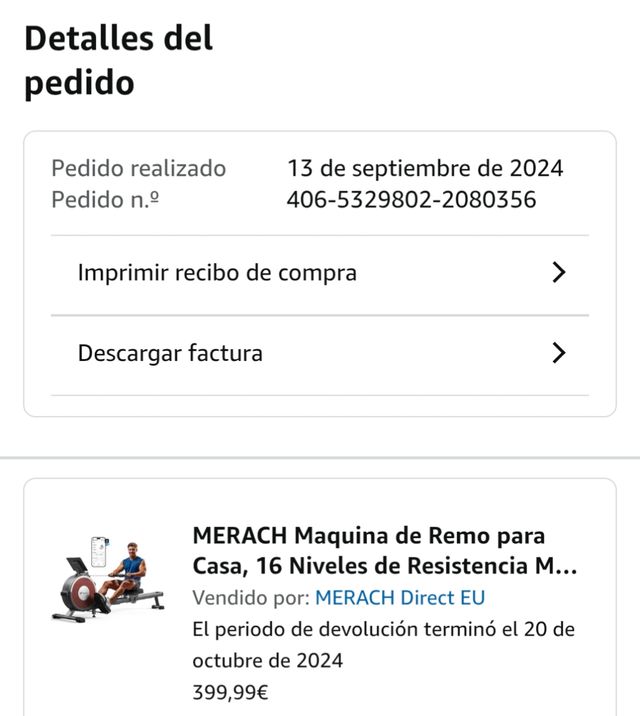Open the MERACH Direct EU seller link
Image resolution: width=640 pixels, height=716 pixels.
coord(399,598)
